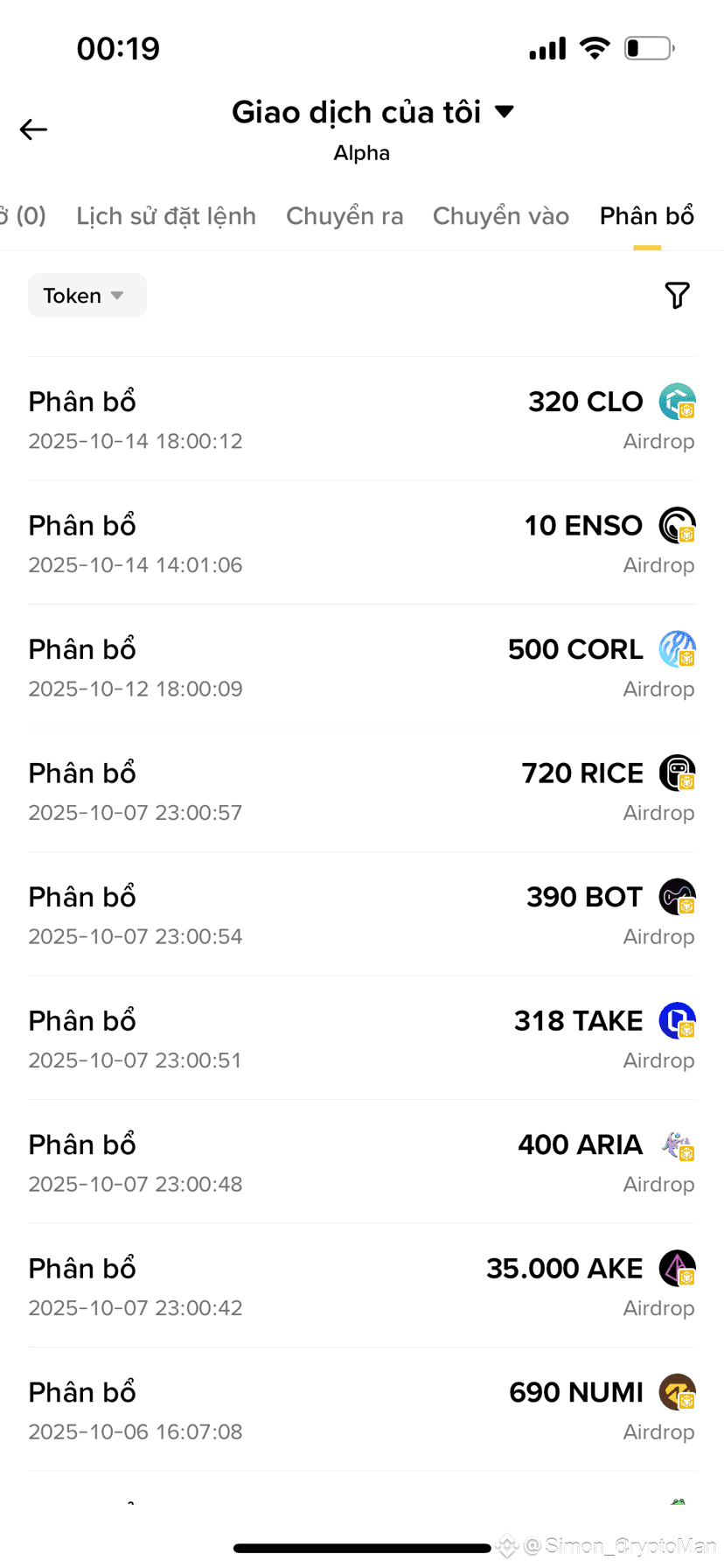Open the 390 BOT airdrop record
This screenshot has height=1568, width=724.
(x=362, y=914)
